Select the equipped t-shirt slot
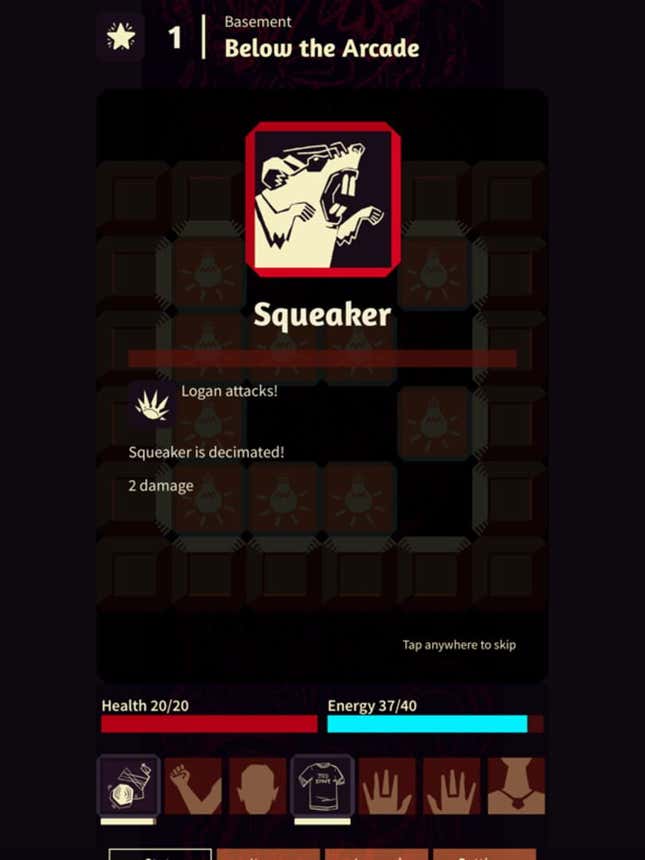 (x=322, y=786)
